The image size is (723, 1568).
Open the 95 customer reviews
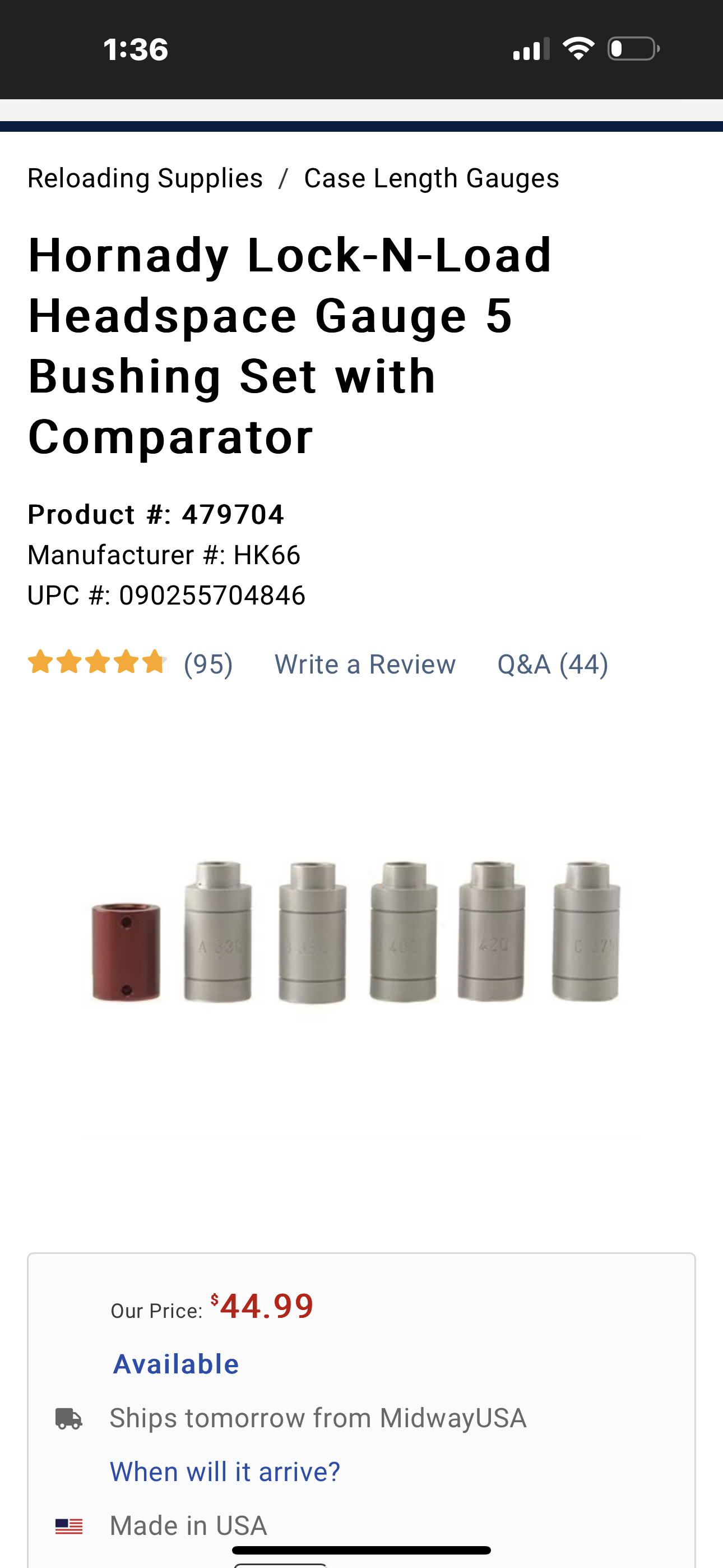click(x=208, y=664)
